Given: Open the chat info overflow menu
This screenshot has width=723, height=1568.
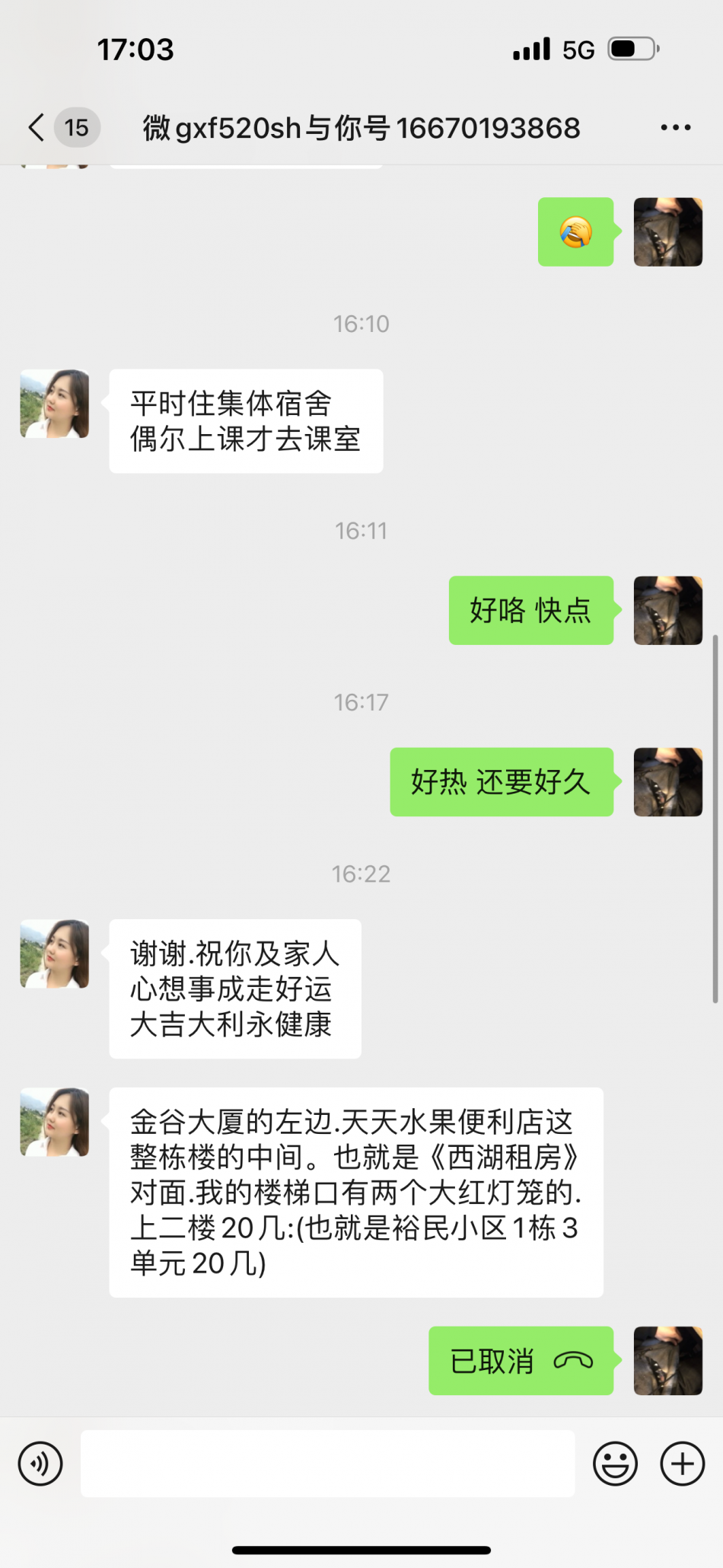Looking at the screenshot, I should click(675, 128).
